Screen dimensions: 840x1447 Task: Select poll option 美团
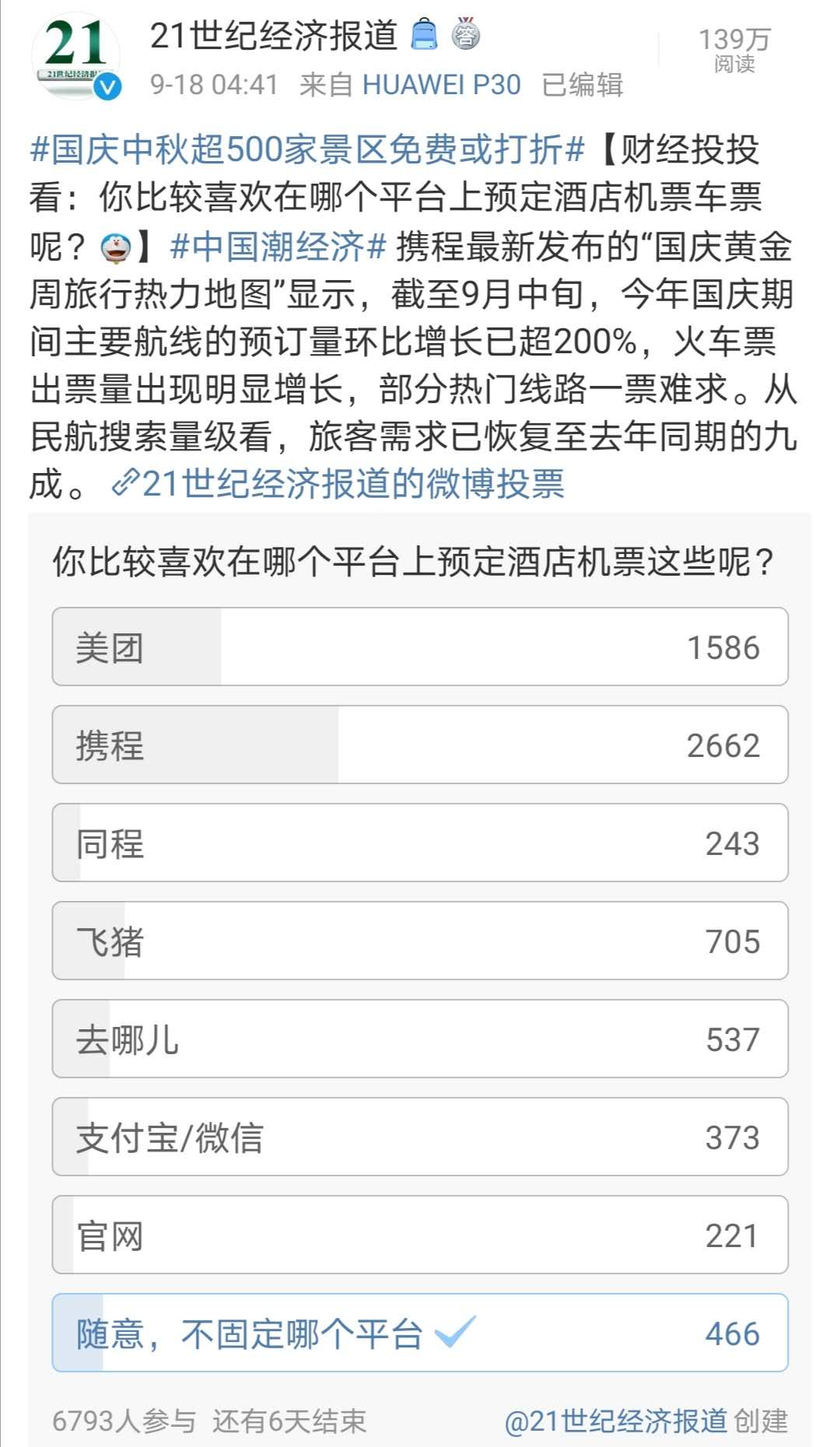420,646
